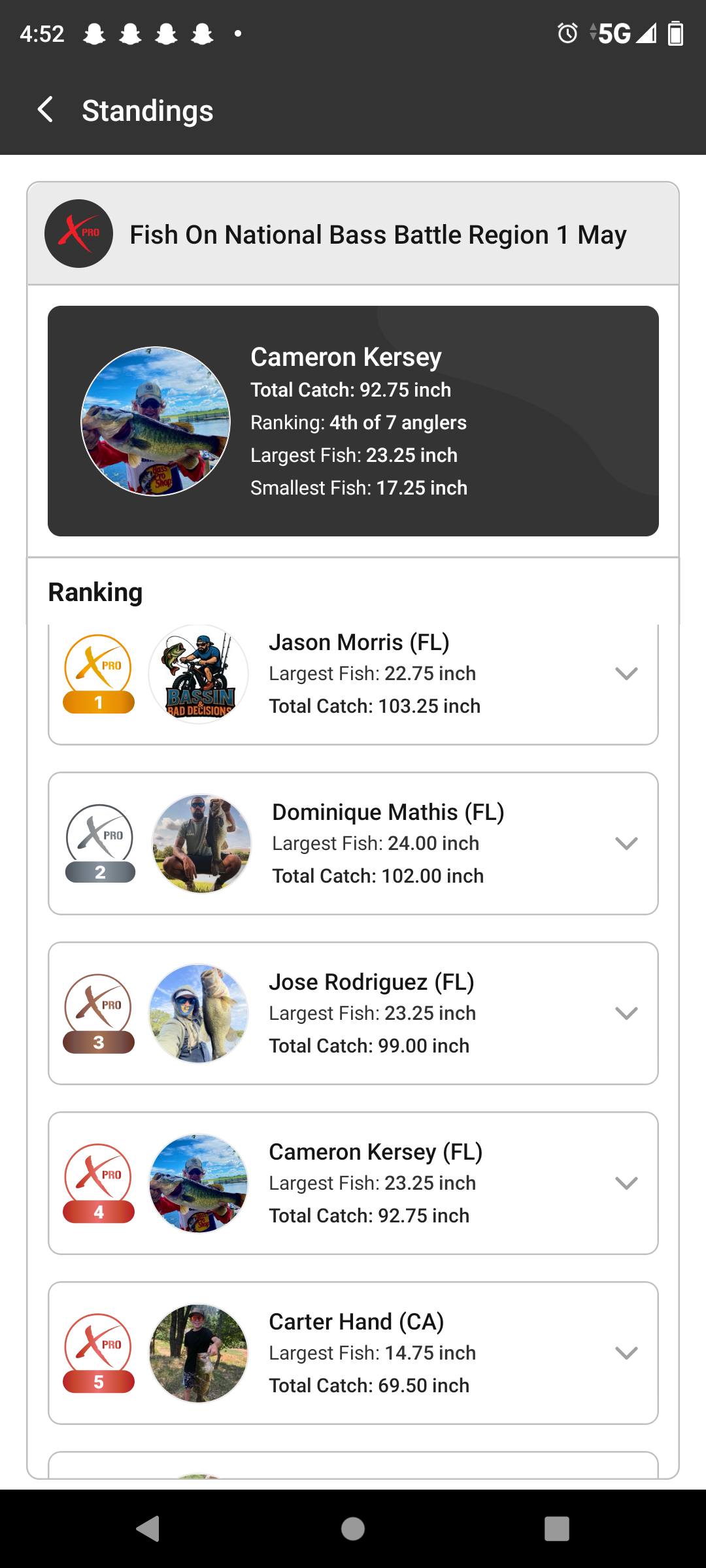Go back from the Standings screen

pyautogui.click(x=45, y=110)
